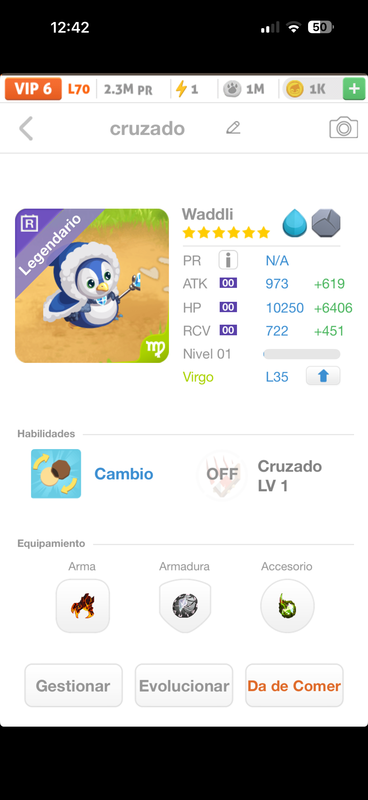The height and width of the screenshot is (800, 368).
Task: Open the Accesorio equipment slot
Action: click(287, 606)
